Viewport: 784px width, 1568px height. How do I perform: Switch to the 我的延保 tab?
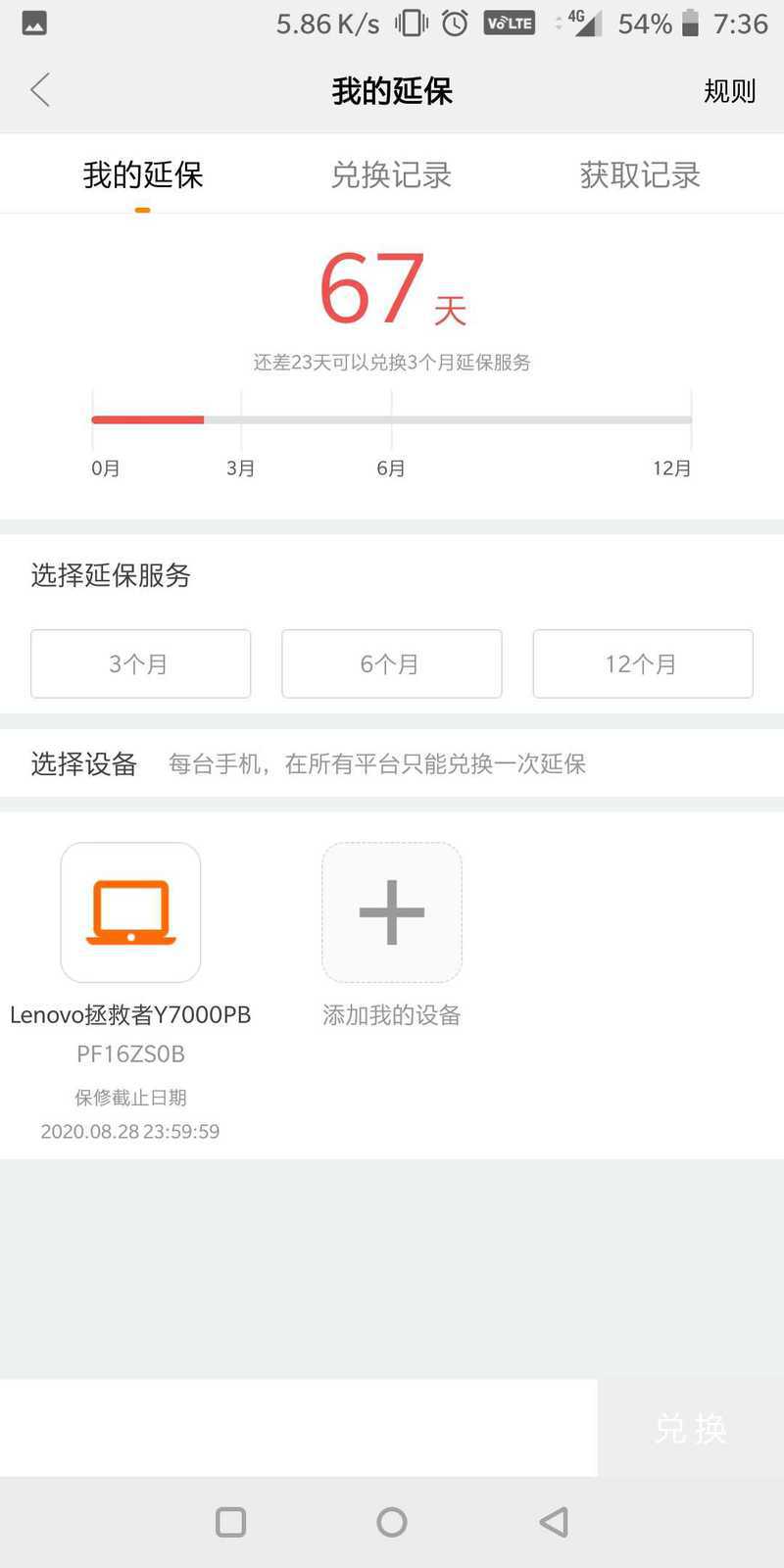143,175
